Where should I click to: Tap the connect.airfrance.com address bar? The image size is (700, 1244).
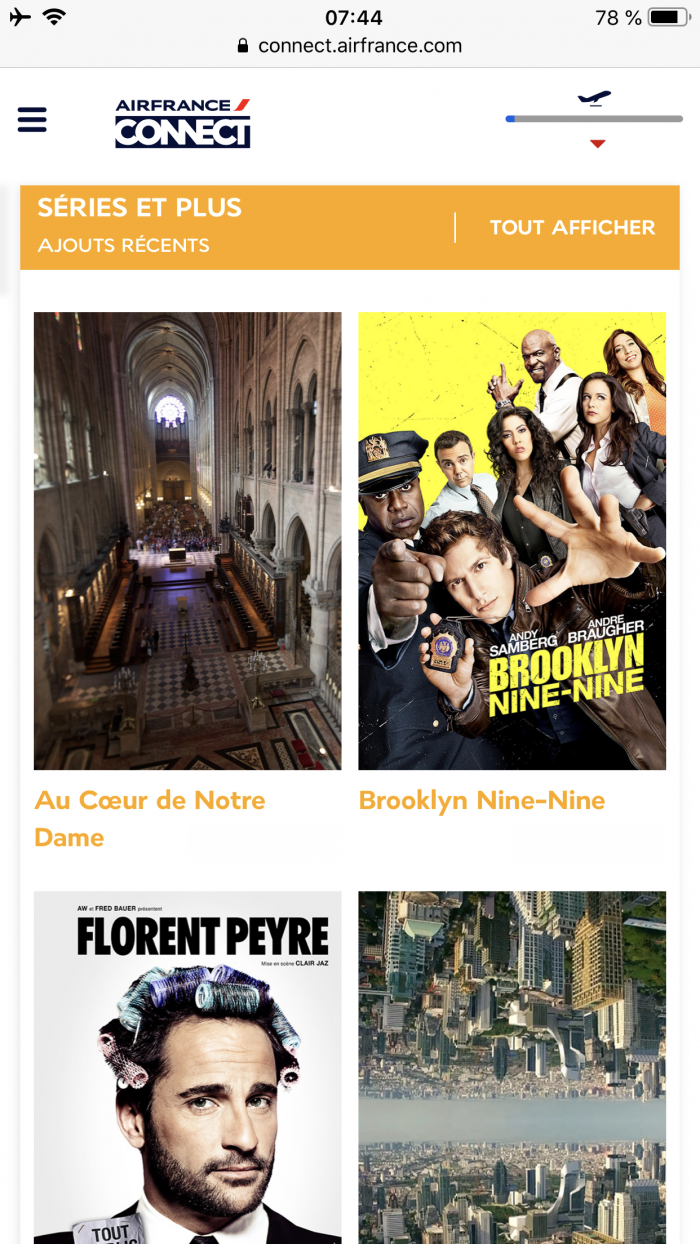350,46
